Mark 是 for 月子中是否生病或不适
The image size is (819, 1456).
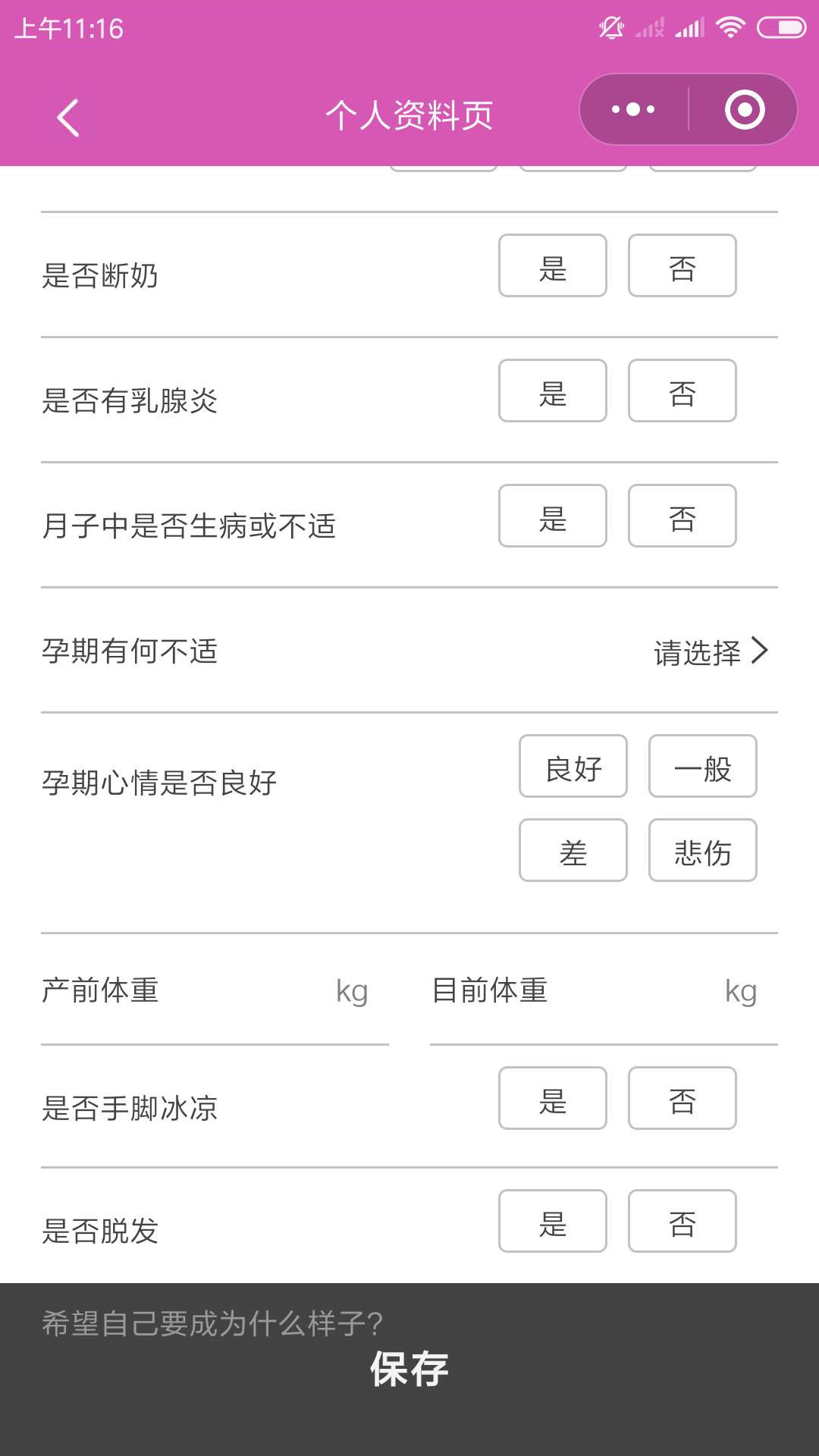coord(552,516)
